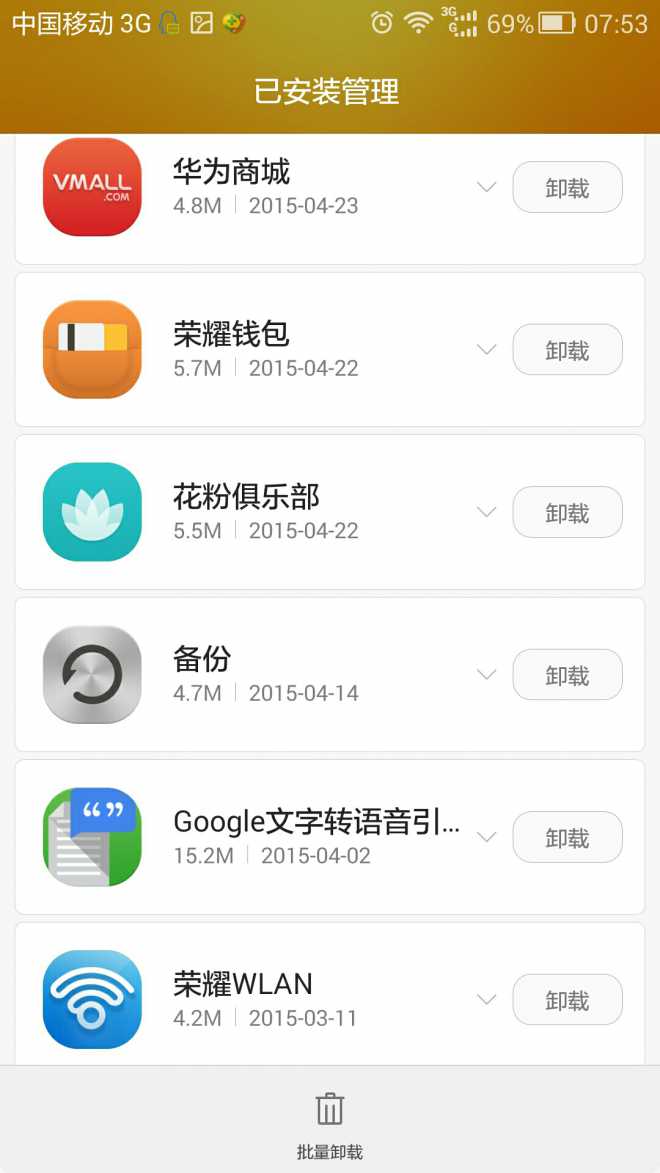660x1173 pixels.
Task: Expand the 荣耀钱包 chevron
Action: 487,350
